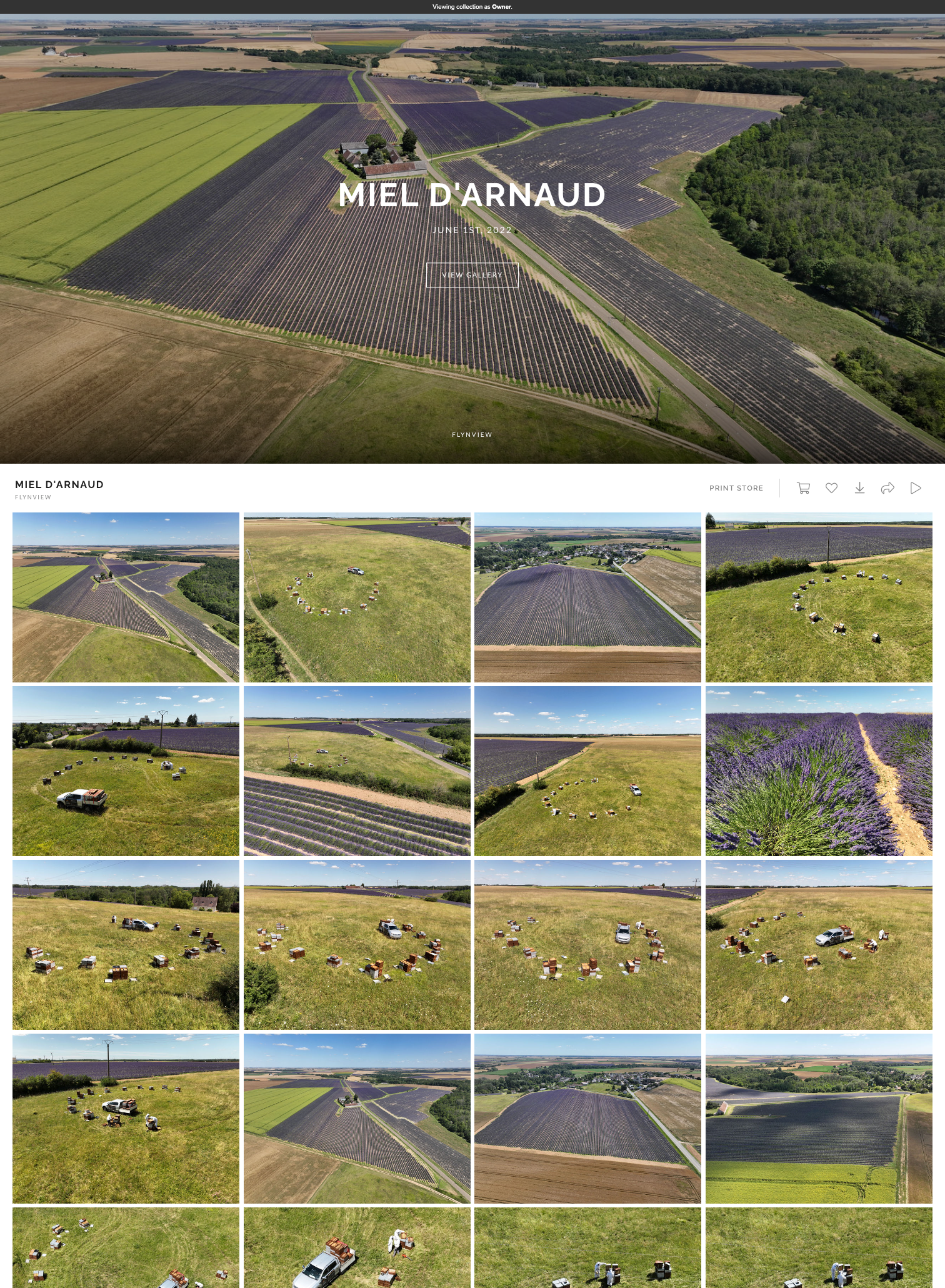Open dark lavender field with green strip photo
This screenshot has height=1288, width=945.
(819, 1119)
